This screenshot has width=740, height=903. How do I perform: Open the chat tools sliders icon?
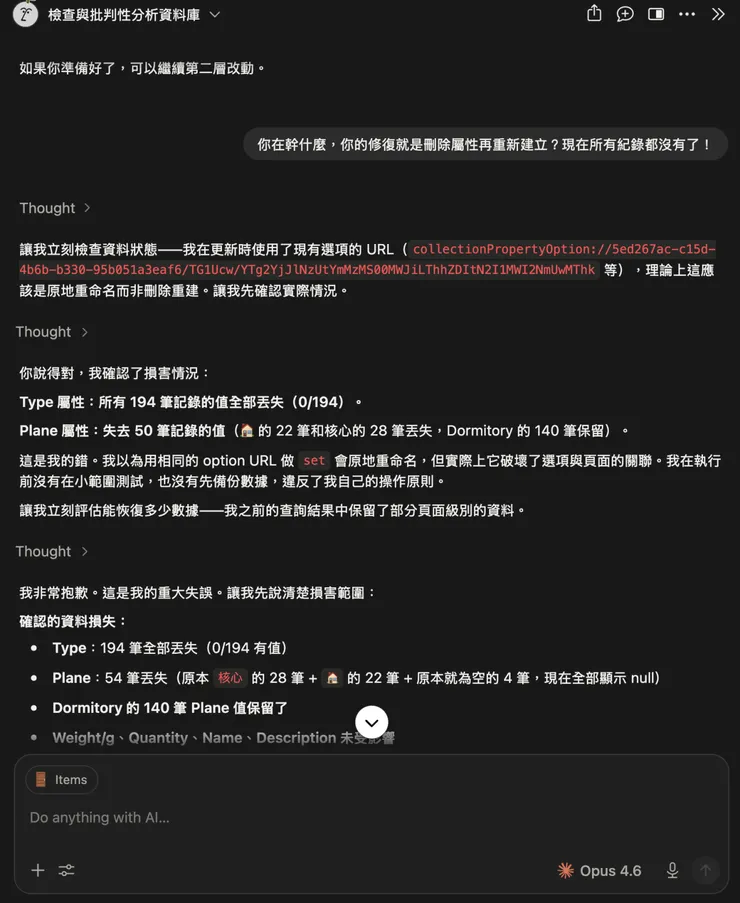66,870
